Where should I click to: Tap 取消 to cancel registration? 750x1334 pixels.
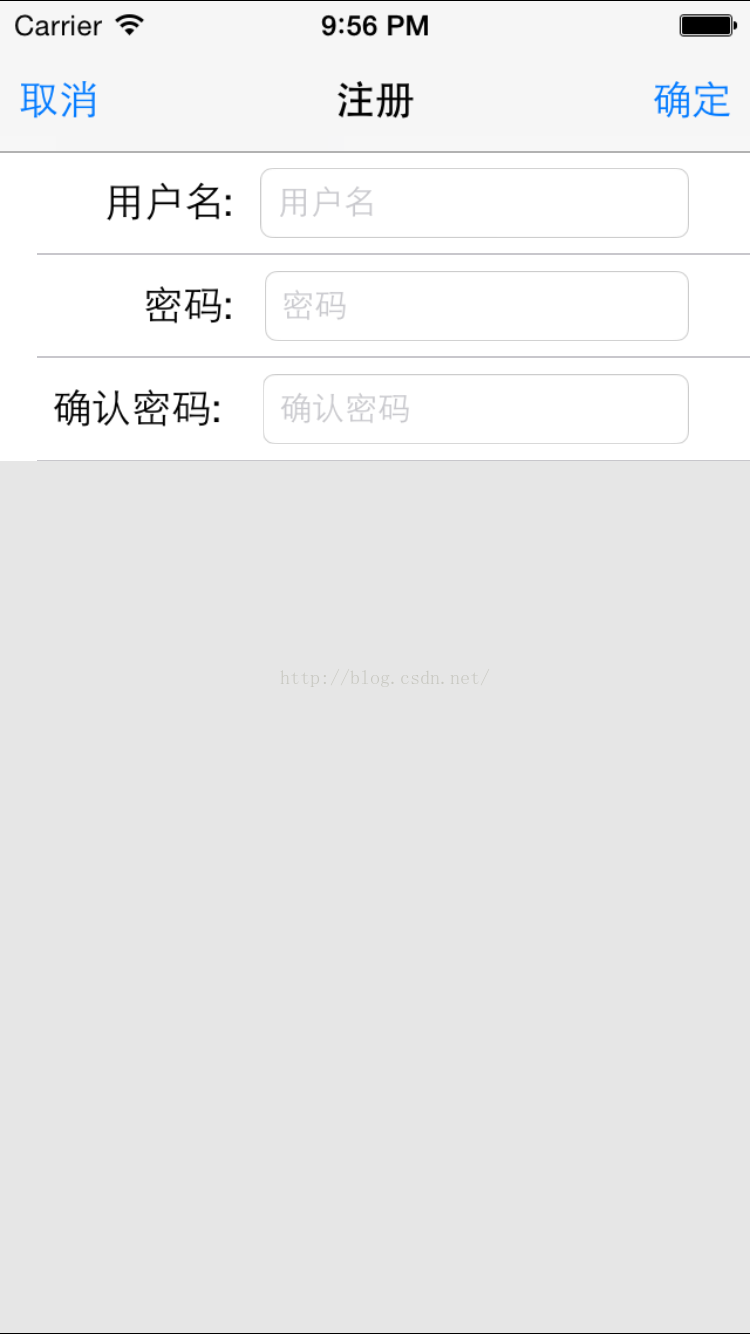[58, 101]
